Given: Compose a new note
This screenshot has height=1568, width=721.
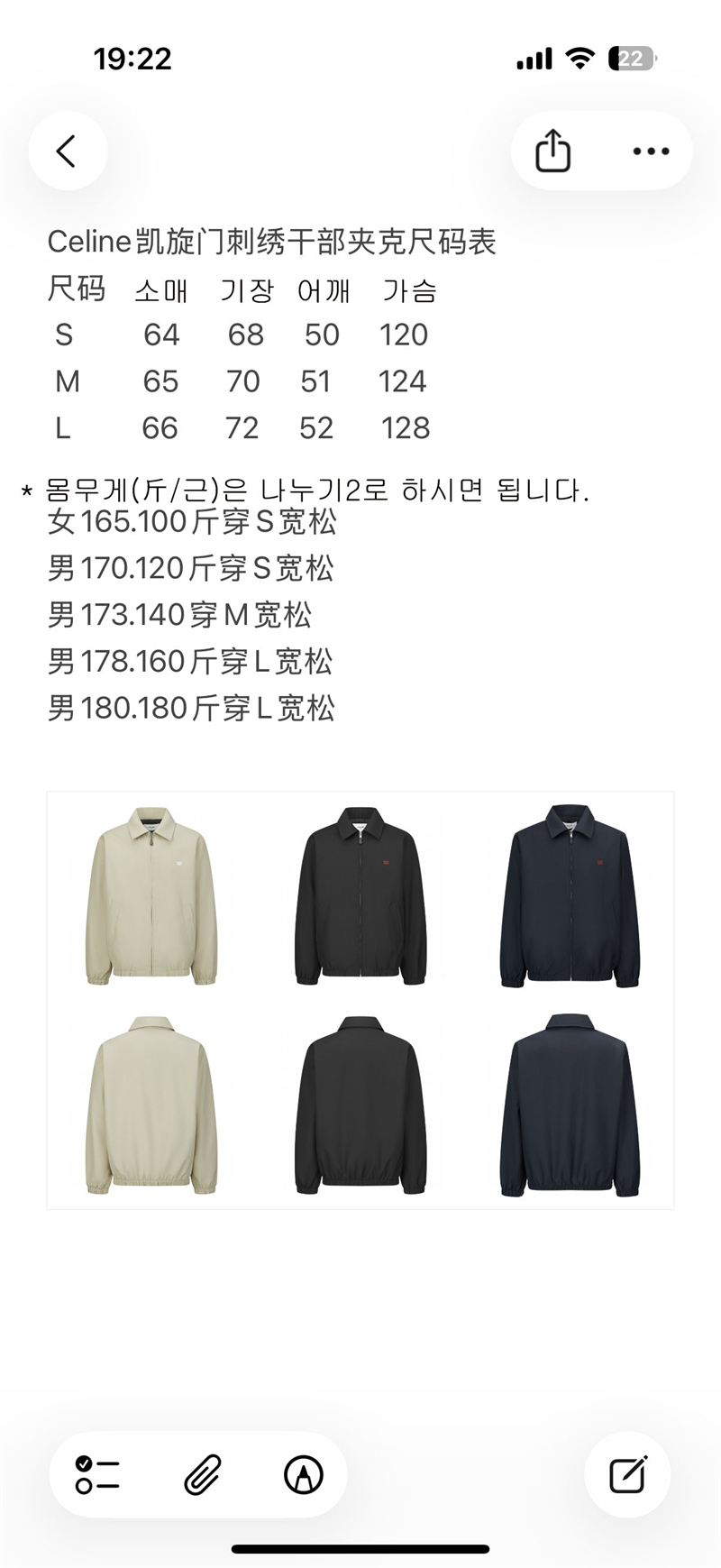Looking at the screenshot, I should [x=627, y=1474].
